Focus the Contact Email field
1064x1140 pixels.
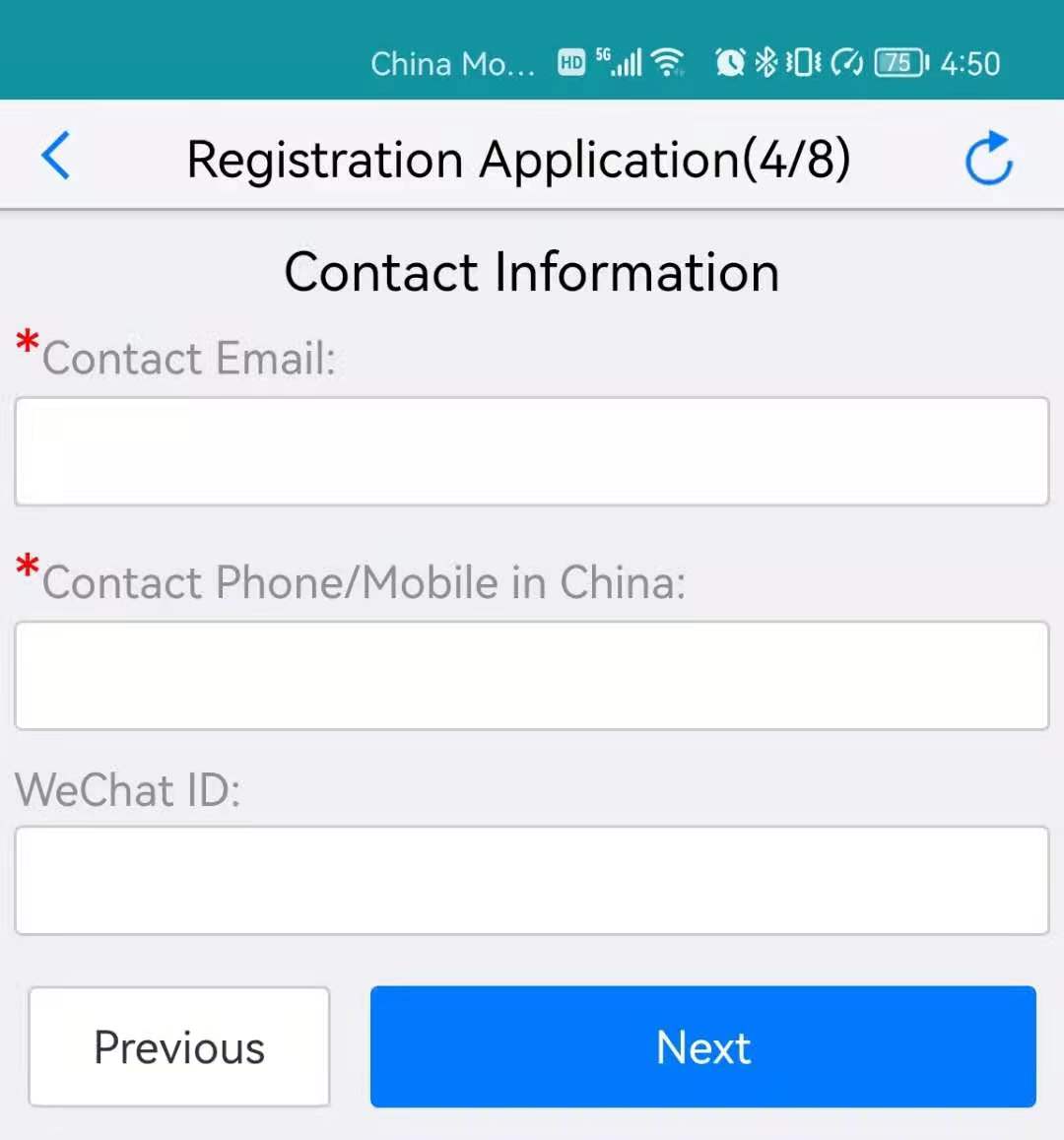pos(532,451)
